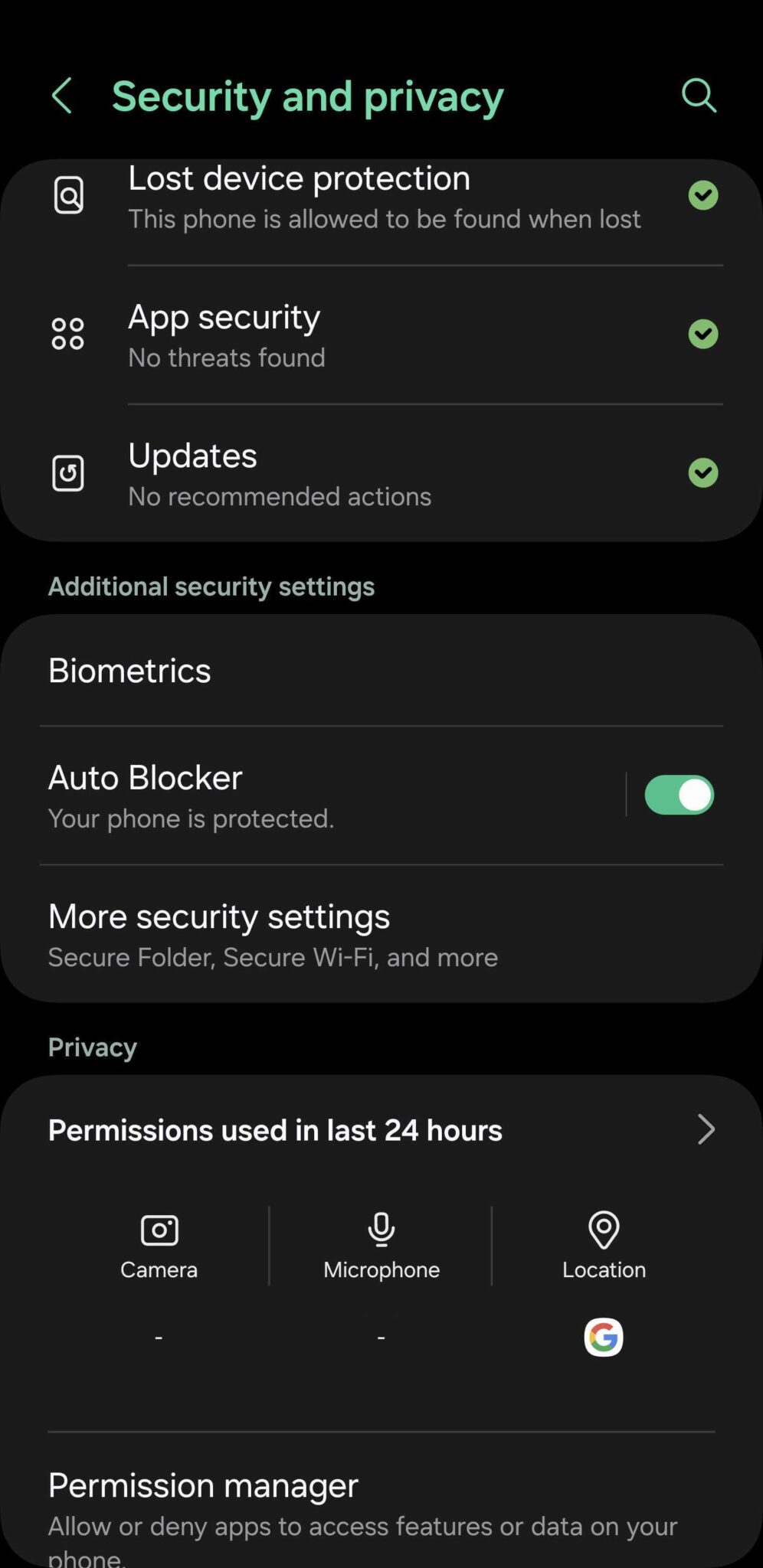The image size is (763, 1568).
Task: Open search in Security and privacy
Action: (x=698, y=95)
